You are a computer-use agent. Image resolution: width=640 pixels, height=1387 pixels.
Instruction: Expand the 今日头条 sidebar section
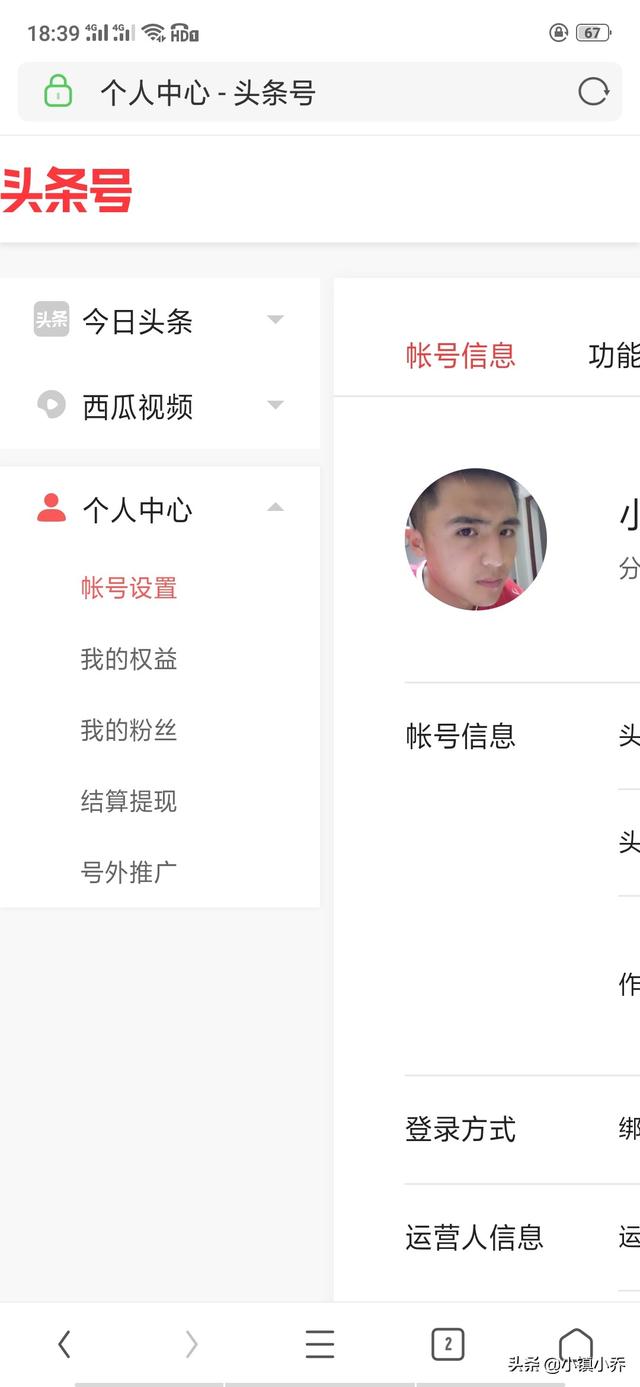[160, 321]
